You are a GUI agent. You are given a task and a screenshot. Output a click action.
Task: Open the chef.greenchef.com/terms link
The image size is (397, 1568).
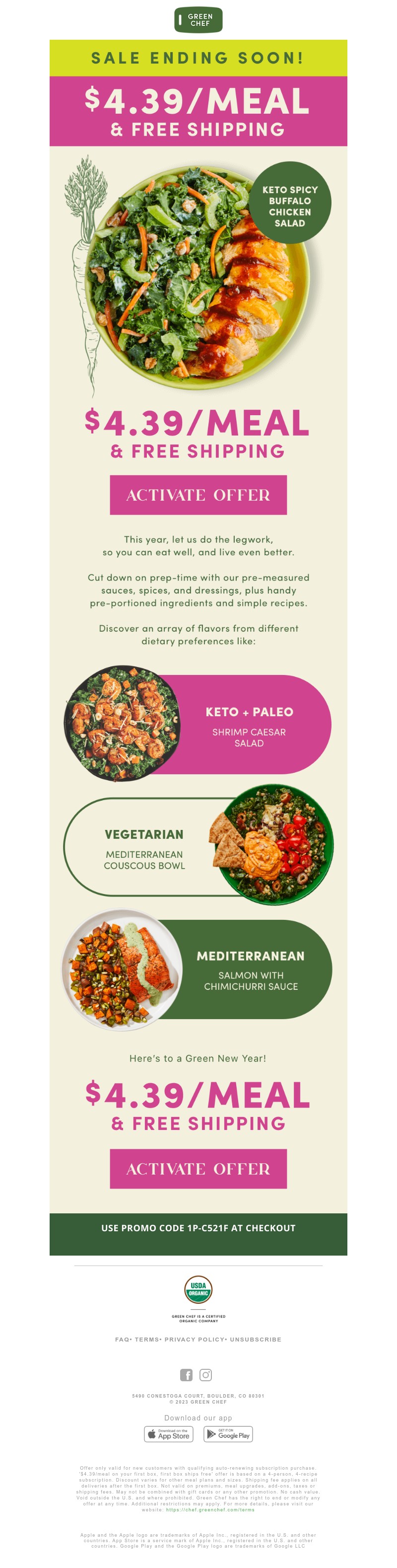tap(210, 1509)
